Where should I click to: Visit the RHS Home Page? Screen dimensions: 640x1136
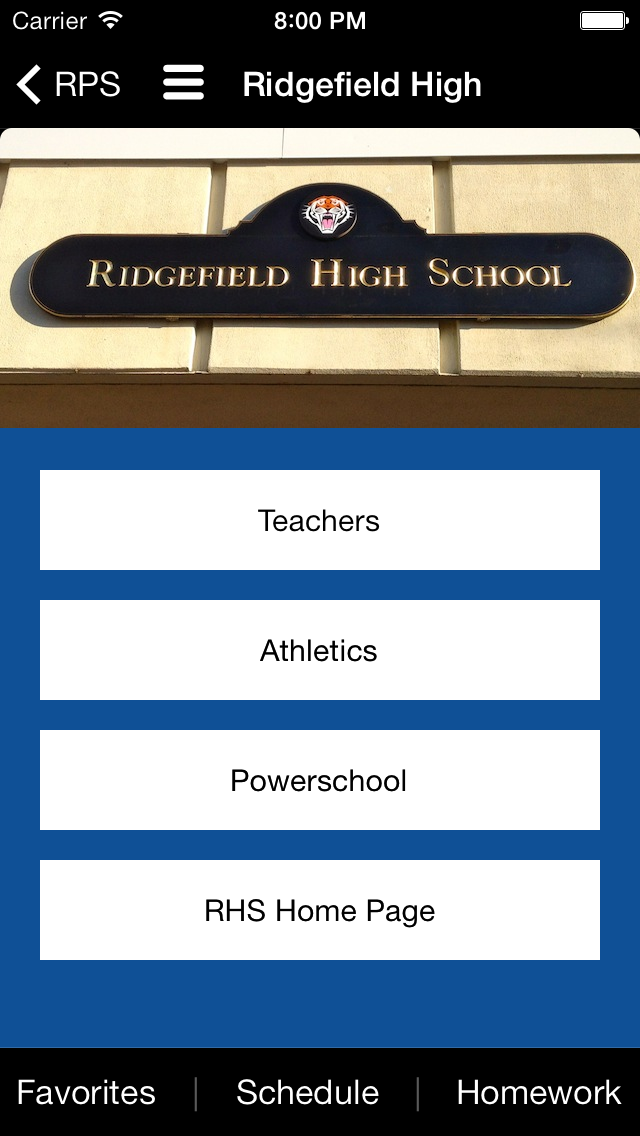tap(320, 910)
